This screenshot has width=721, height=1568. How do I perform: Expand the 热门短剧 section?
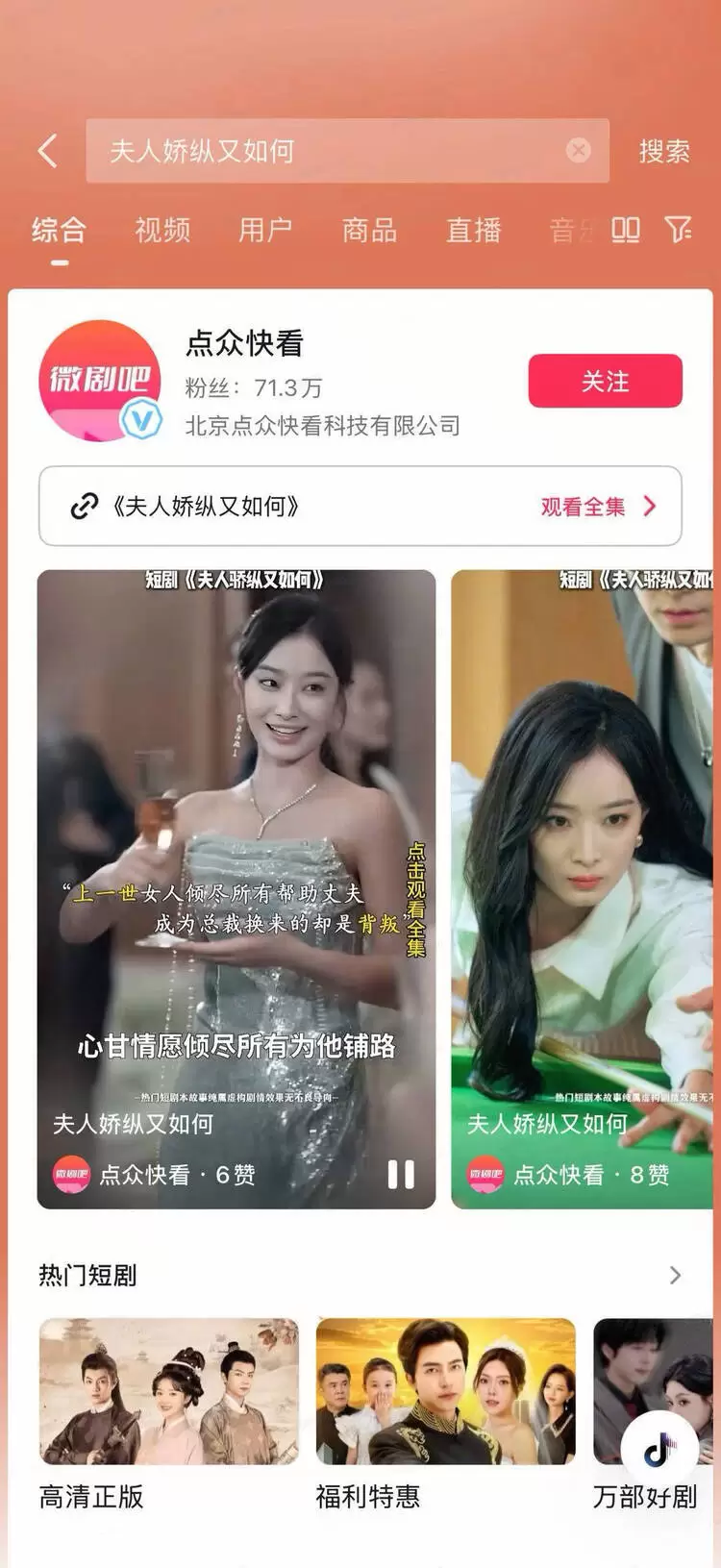675,1275
